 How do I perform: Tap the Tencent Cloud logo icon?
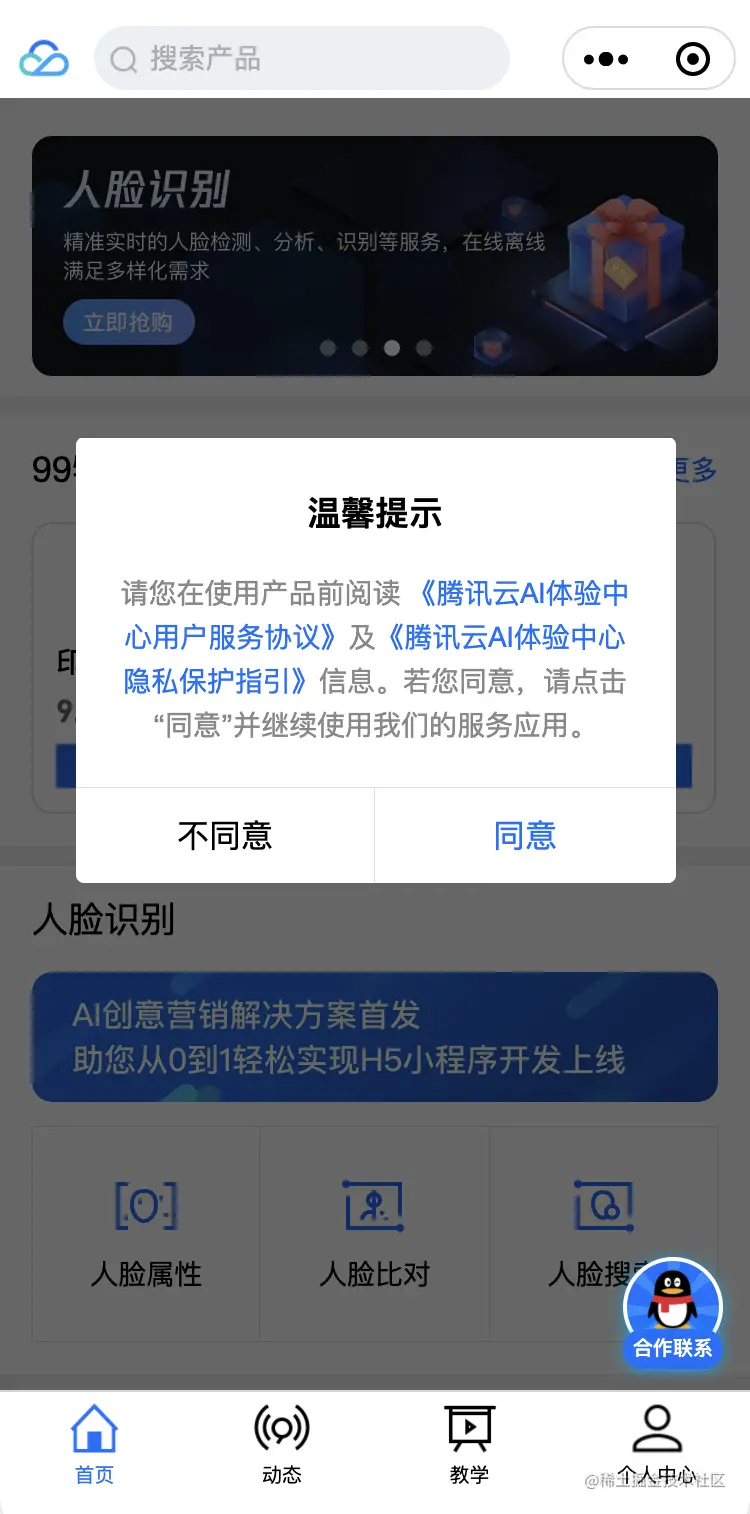tap(45, 59)
